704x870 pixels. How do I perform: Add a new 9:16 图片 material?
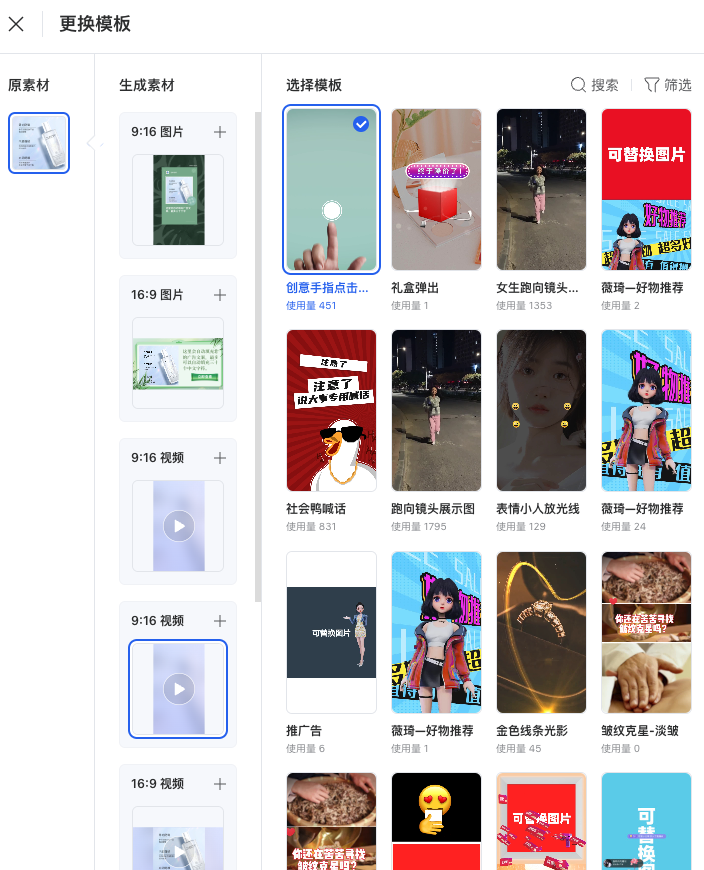220,132
